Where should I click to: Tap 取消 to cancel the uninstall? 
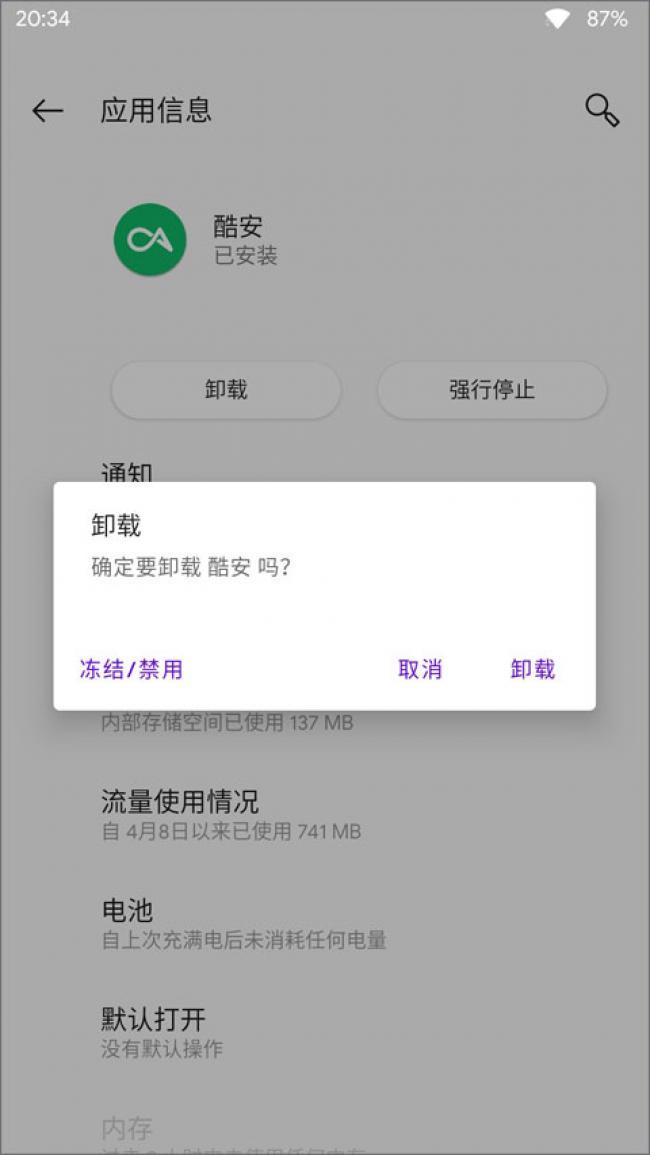[420, 669]
